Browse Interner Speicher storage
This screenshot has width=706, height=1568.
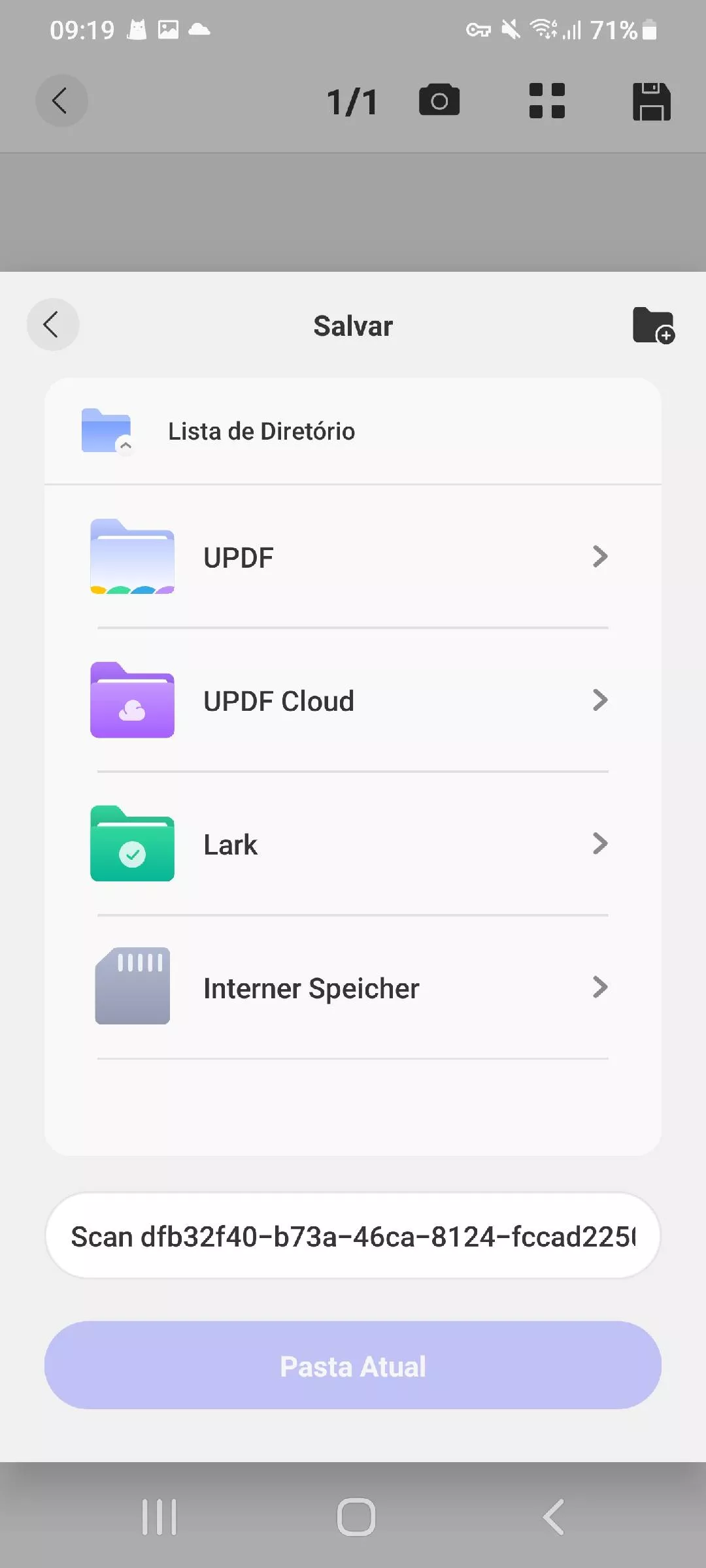point(352,988)
